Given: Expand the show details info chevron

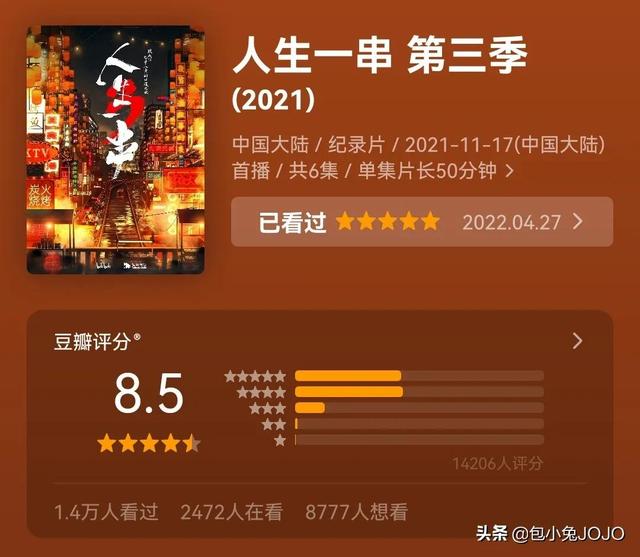Looking at the screenshot, I should coord(510,171).
